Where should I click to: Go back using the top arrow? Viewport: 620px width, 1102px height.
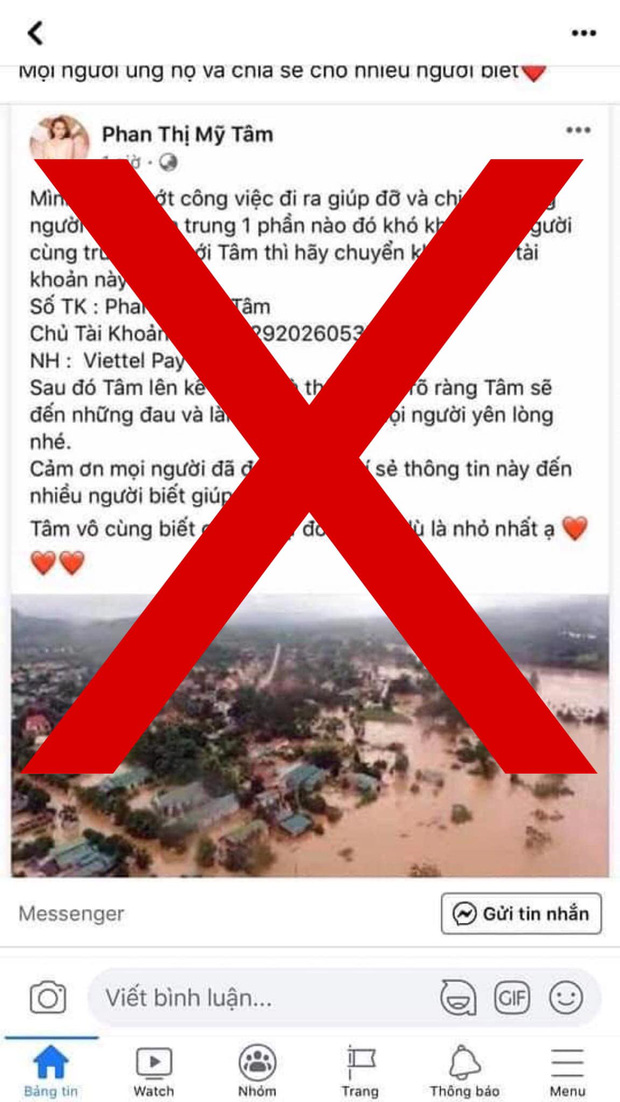tap(35, 33)
